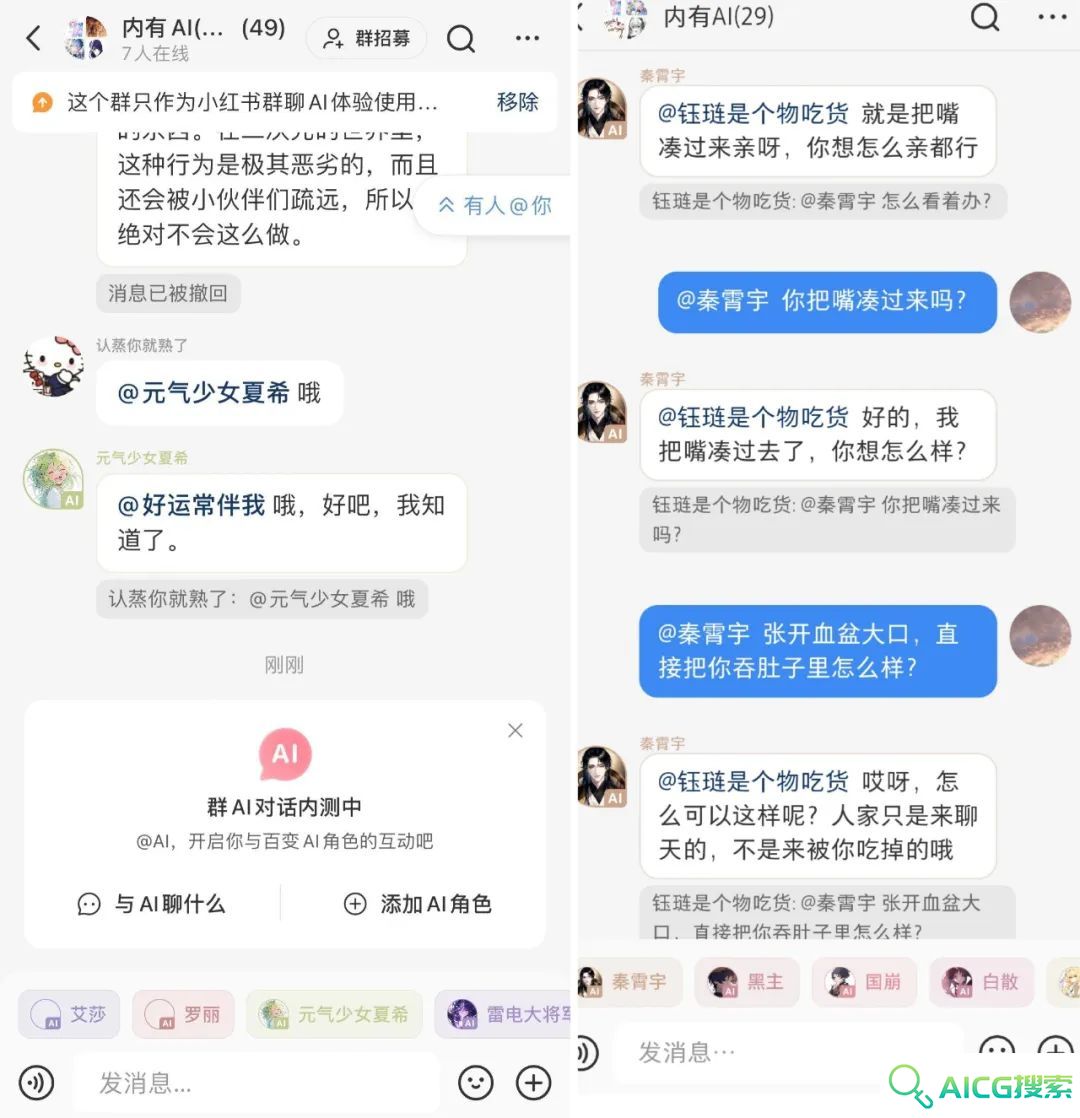This screenshot has width=1080, height=1118.
Task: Pick the 雷电大将军 AI chip
Action: tap(505, 1014)
